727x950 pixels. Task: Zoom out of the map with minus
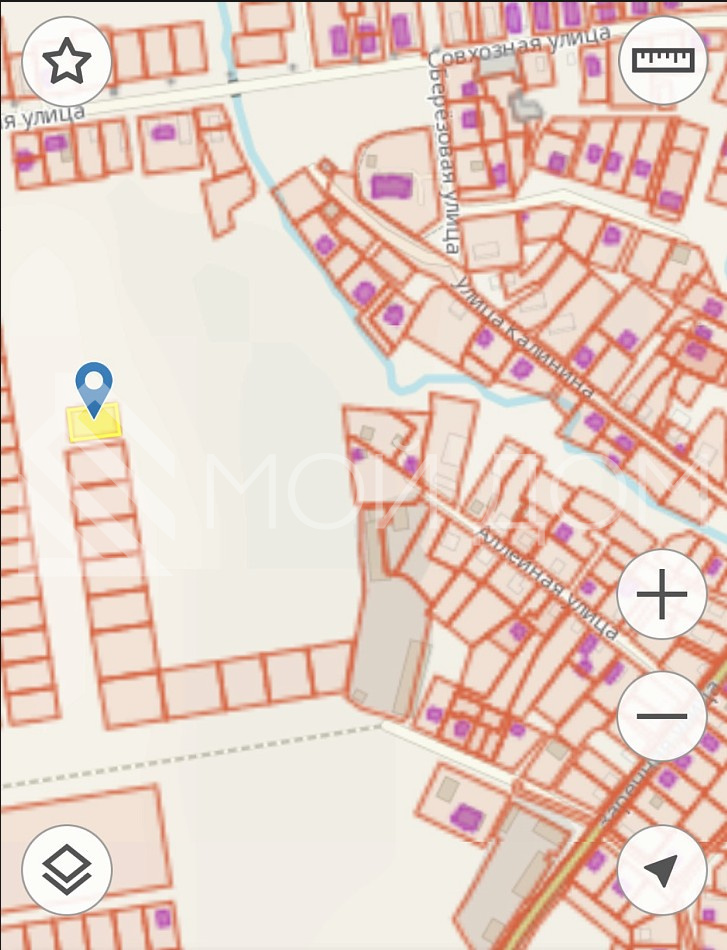(662, 716)
